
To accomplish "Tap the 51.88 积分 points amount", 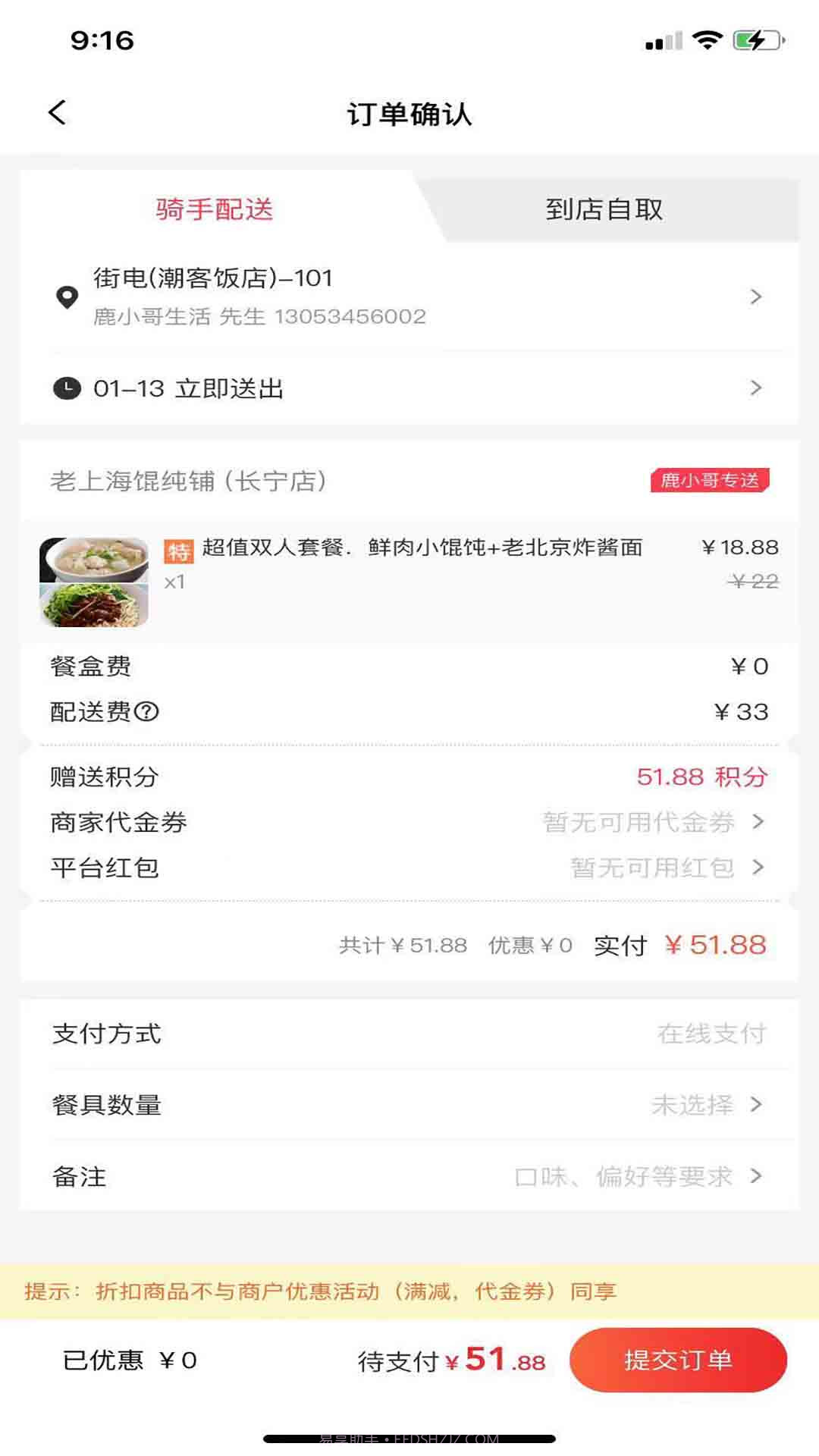I will (x=701, y=776).
